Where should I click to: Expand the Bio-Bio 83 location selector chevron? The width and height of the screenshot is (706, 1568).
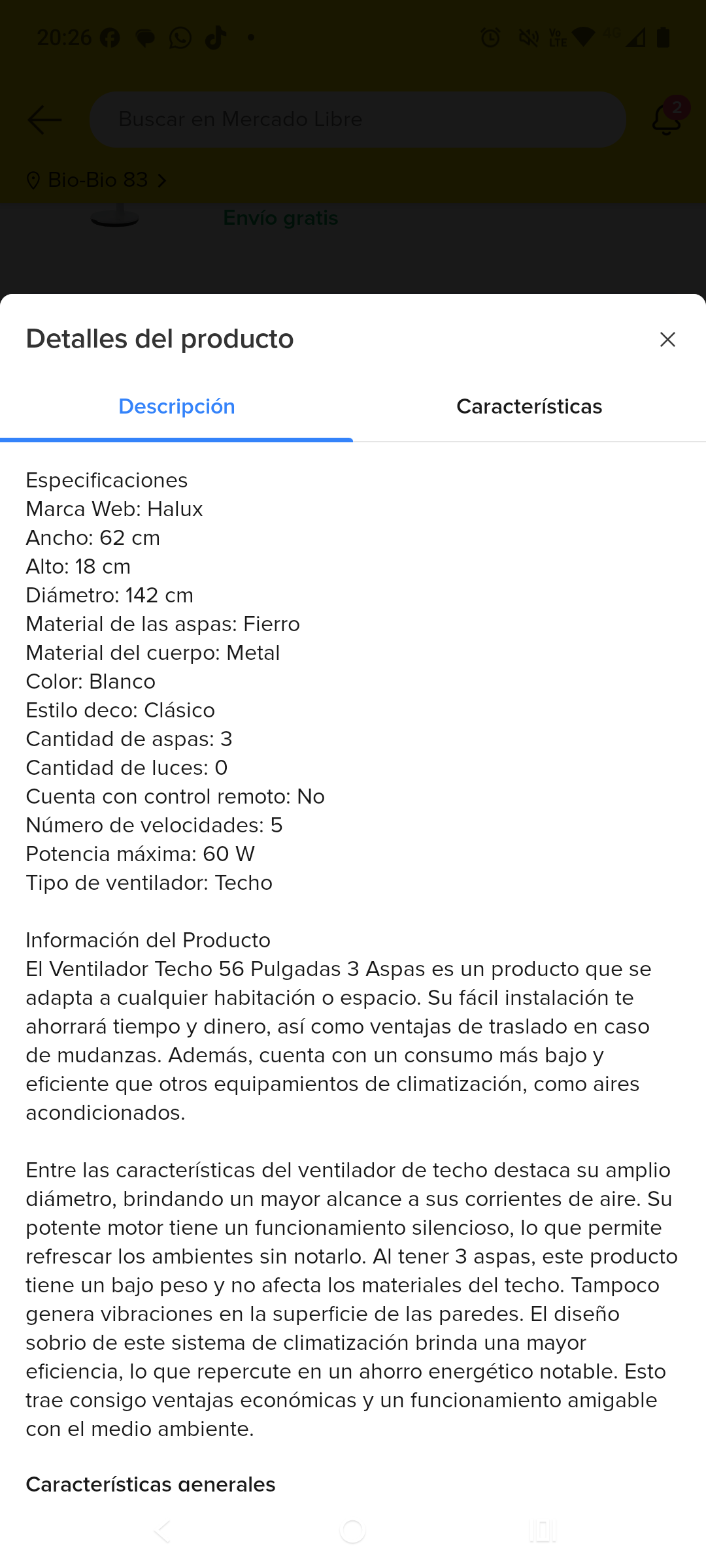point(163,179)
